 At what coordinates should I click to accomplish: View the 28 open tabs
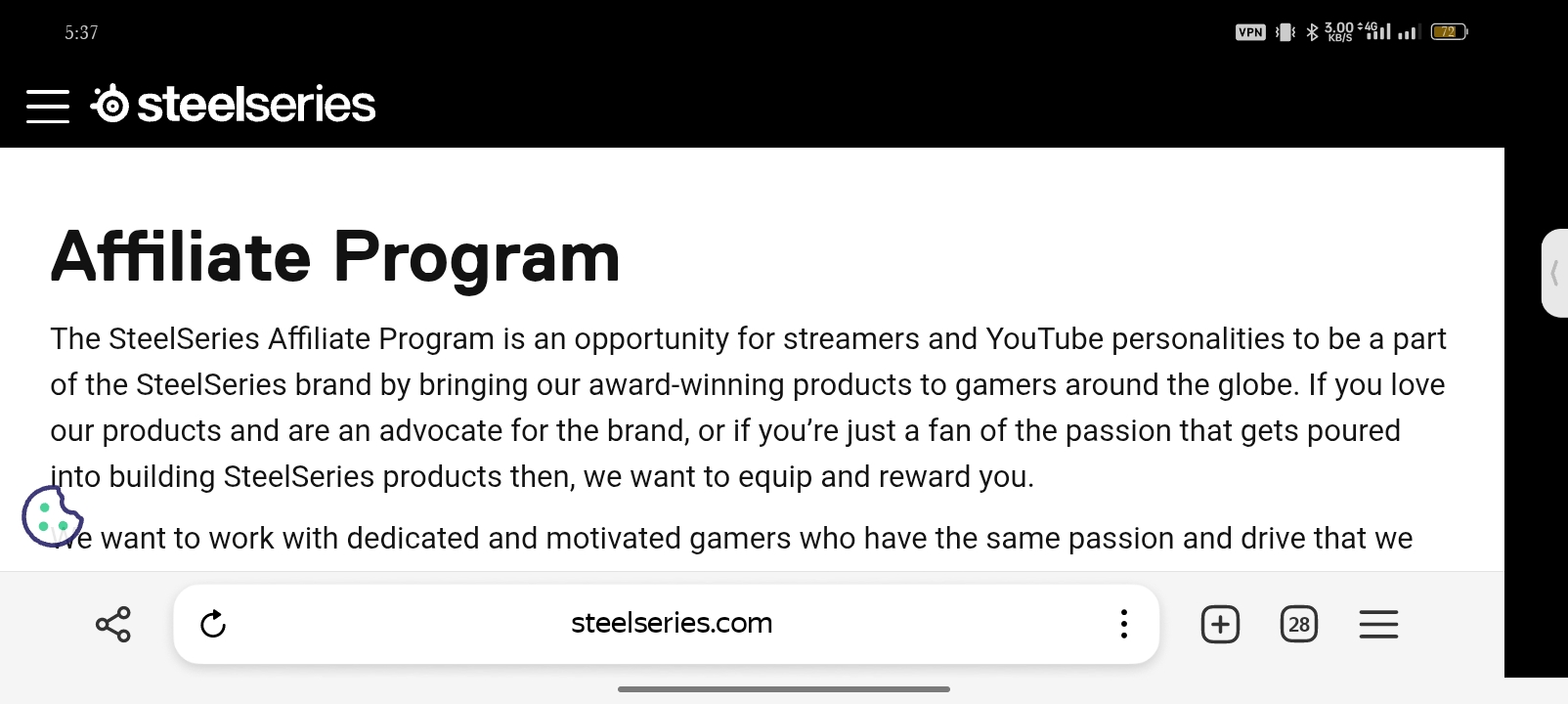1299,624
